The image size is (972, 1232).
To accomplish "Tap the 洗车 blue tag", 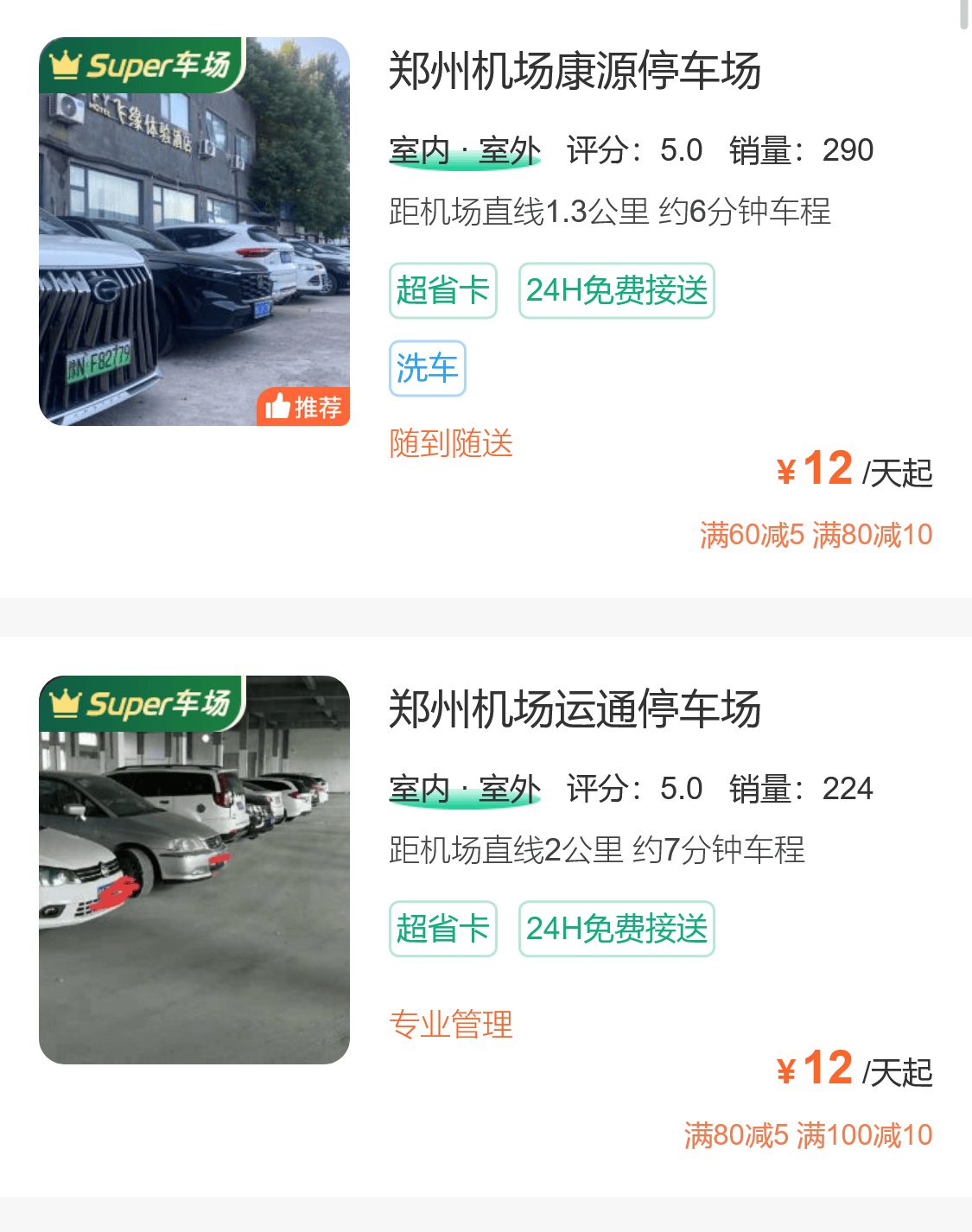I will (x=427, y=368).
